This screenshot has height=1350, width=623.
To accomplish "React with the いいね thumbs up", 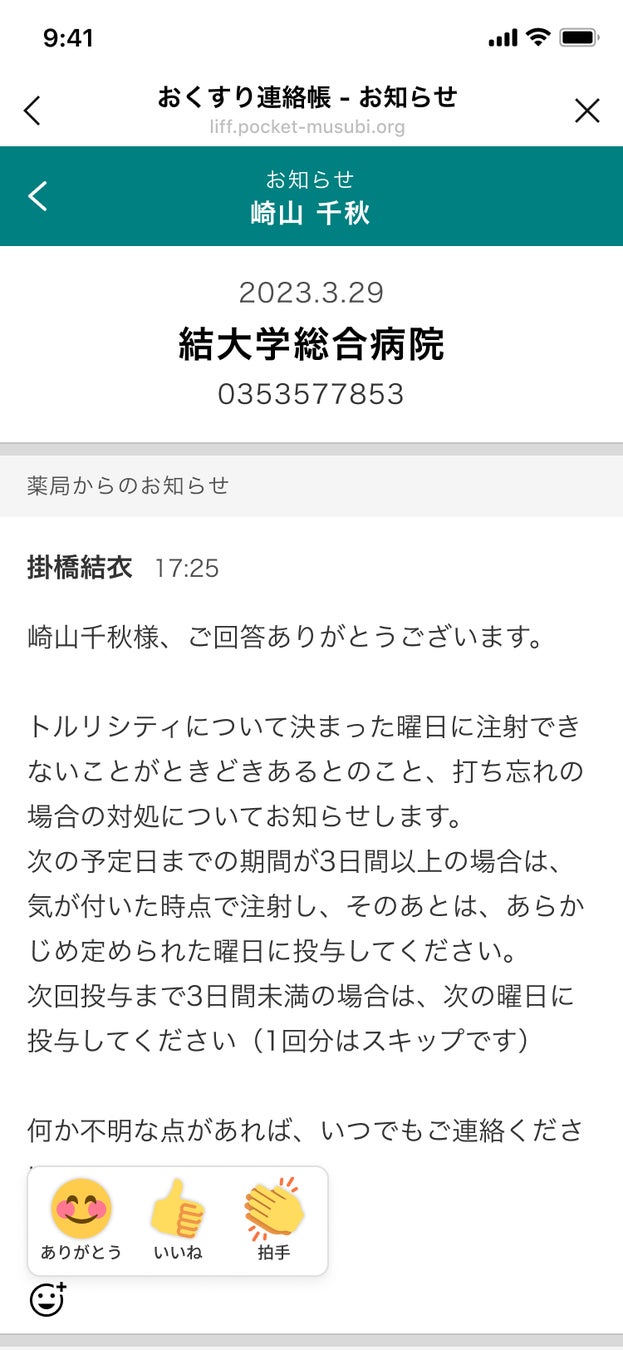I will pos(177,1219).
